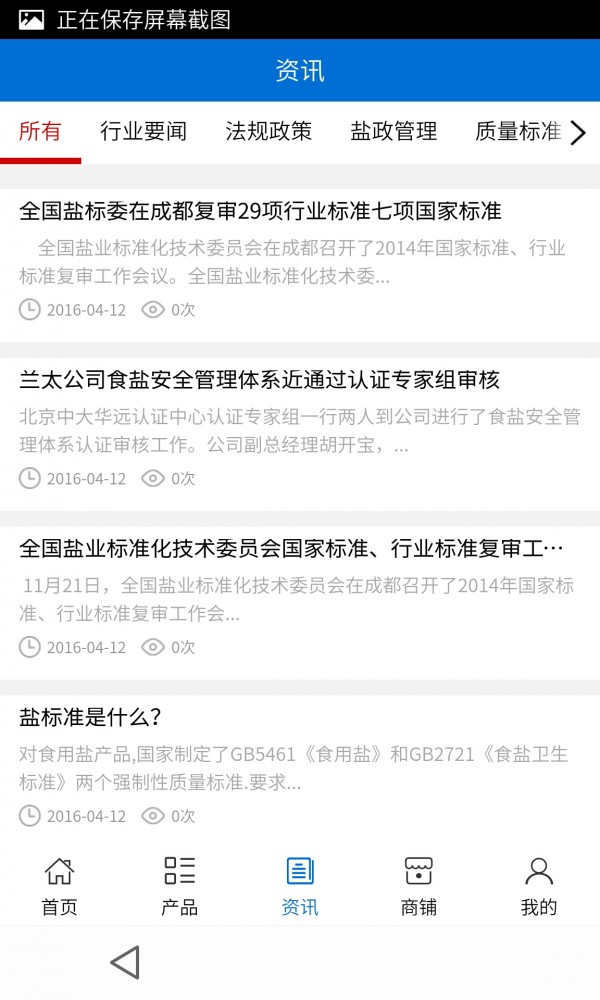Viewport: 600px width, 1000px height.
Task: Tap the system back button
Action: pyautogui.click(x=125, y=962)
